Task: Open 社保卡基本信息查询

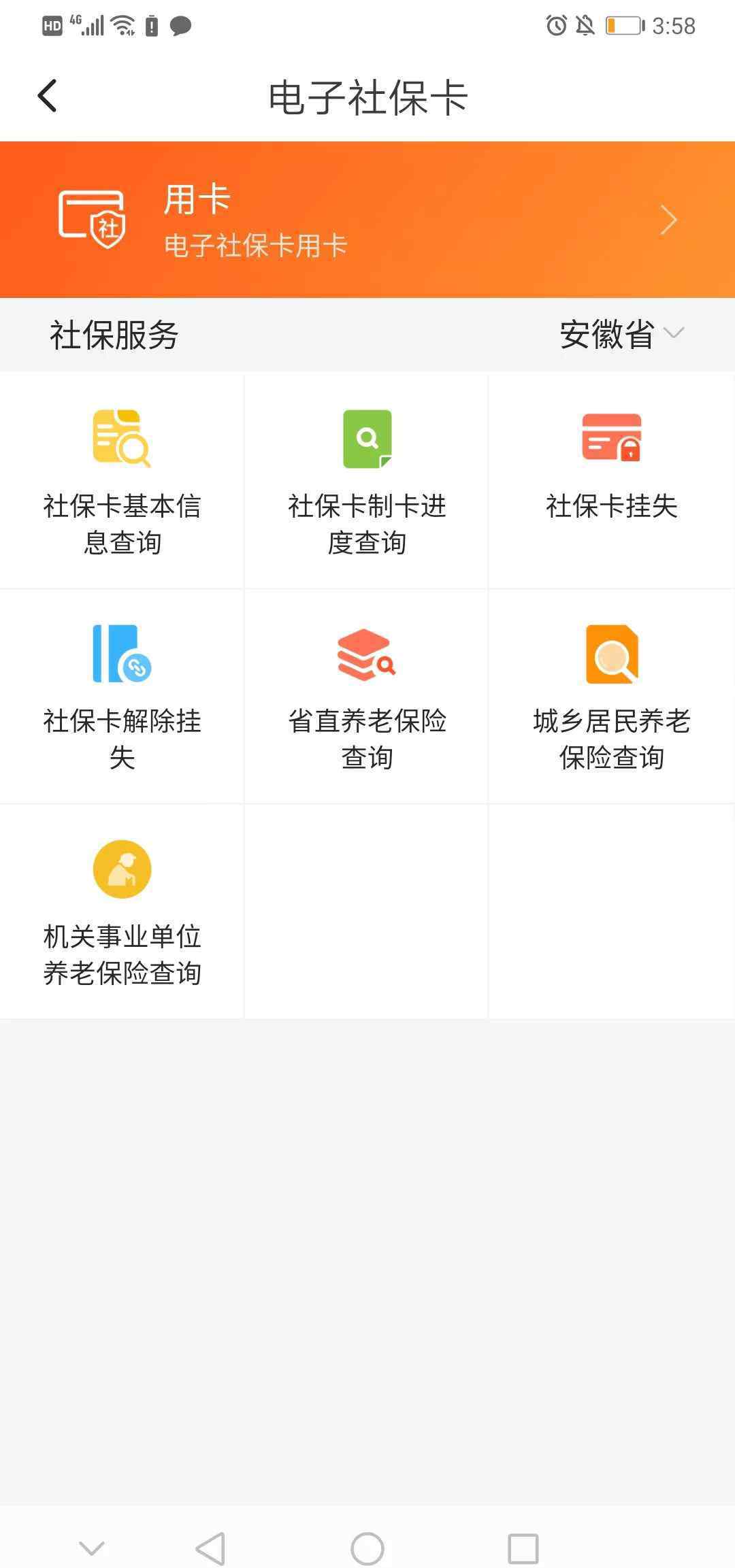Action: [122, 481]
